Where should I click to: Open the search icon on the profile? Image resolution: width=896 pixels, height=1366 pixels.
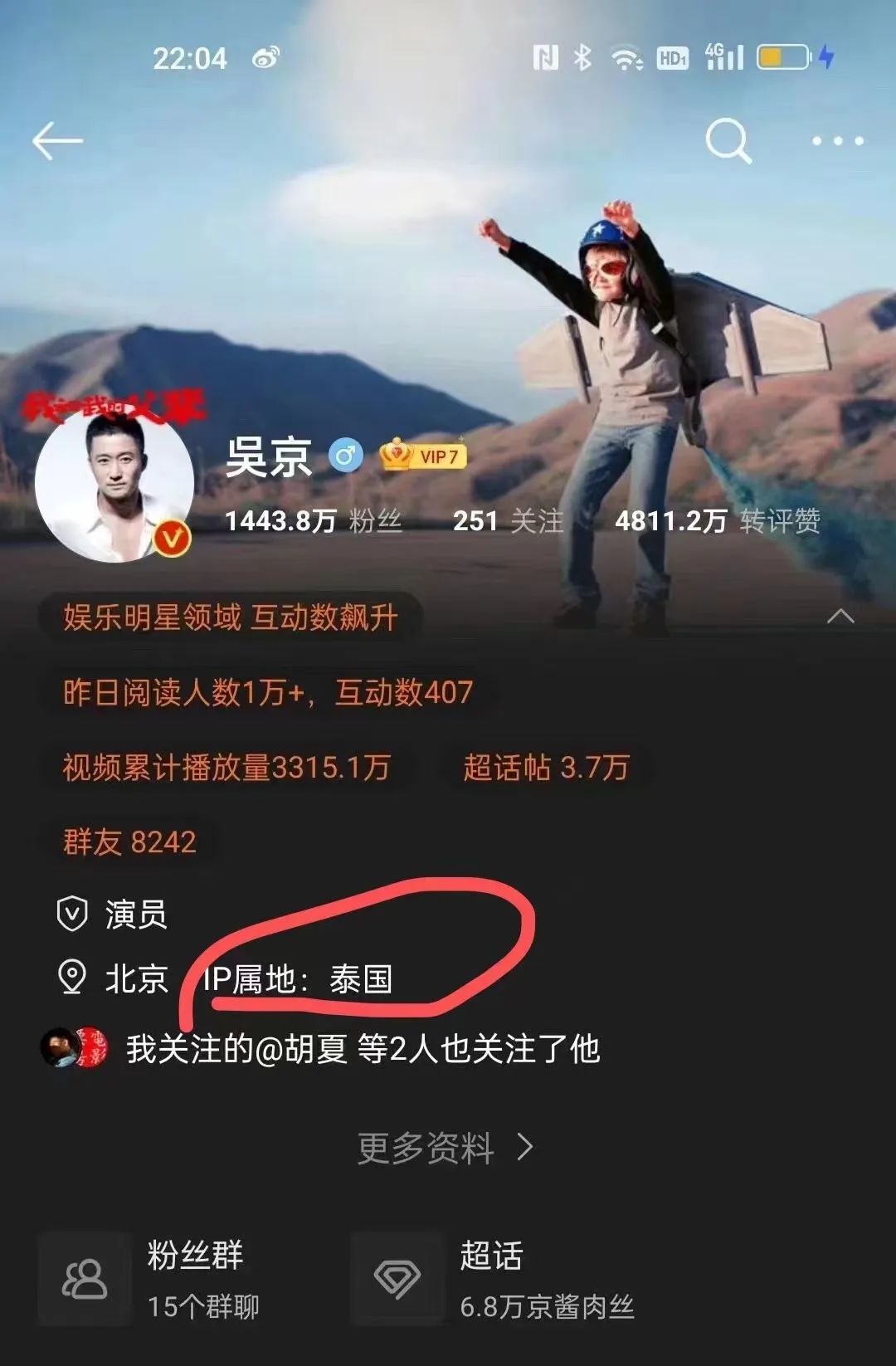(x=728, y=141)
